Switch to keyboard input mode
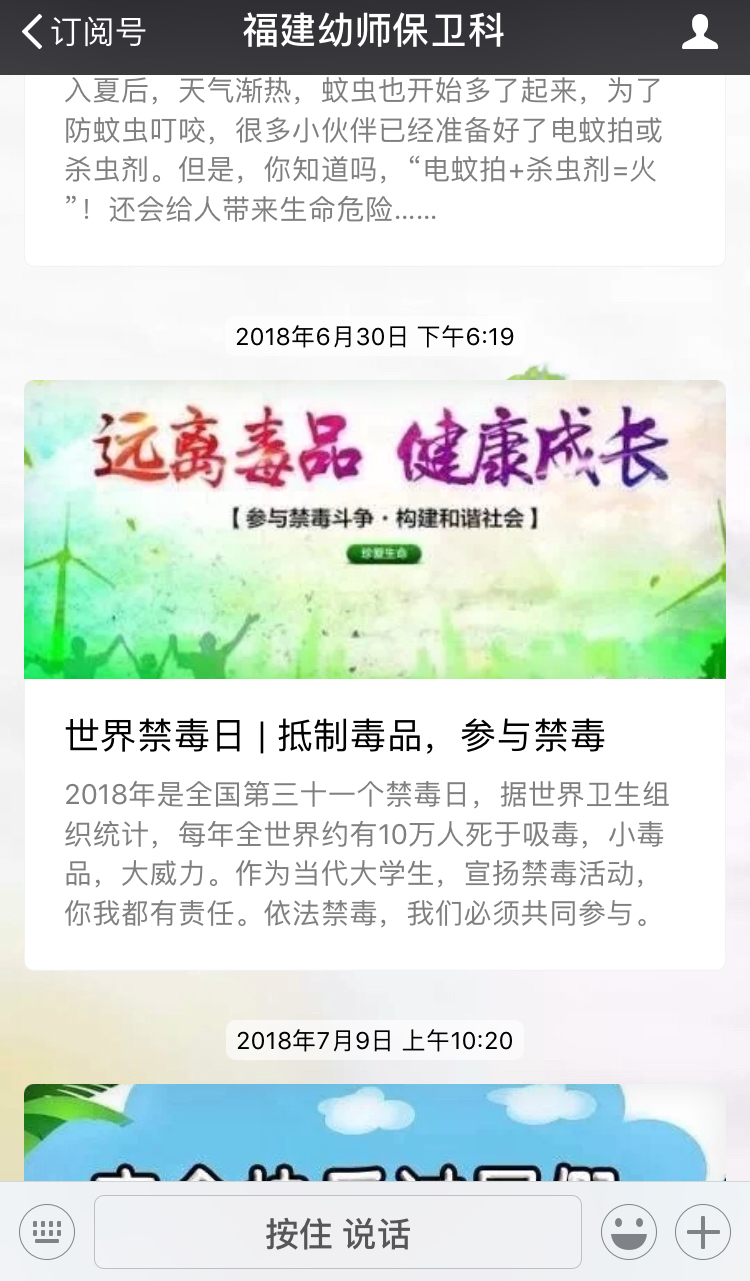Viewport: 750px width, 1281px height. (47, 1231)
